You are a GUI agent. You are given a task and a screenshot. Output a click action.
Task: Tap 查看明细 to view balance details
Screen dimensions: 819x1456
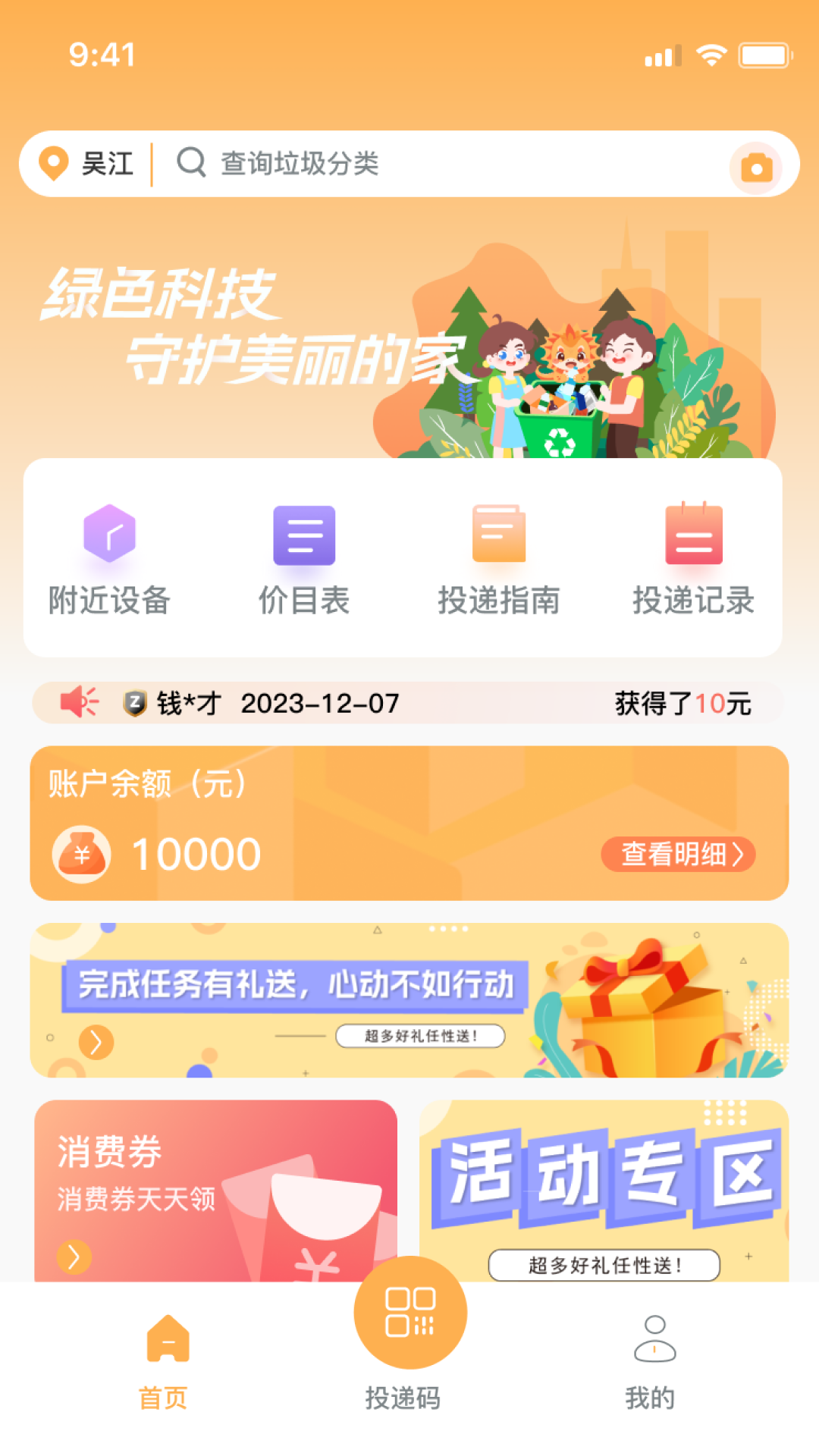coord(678,854)
